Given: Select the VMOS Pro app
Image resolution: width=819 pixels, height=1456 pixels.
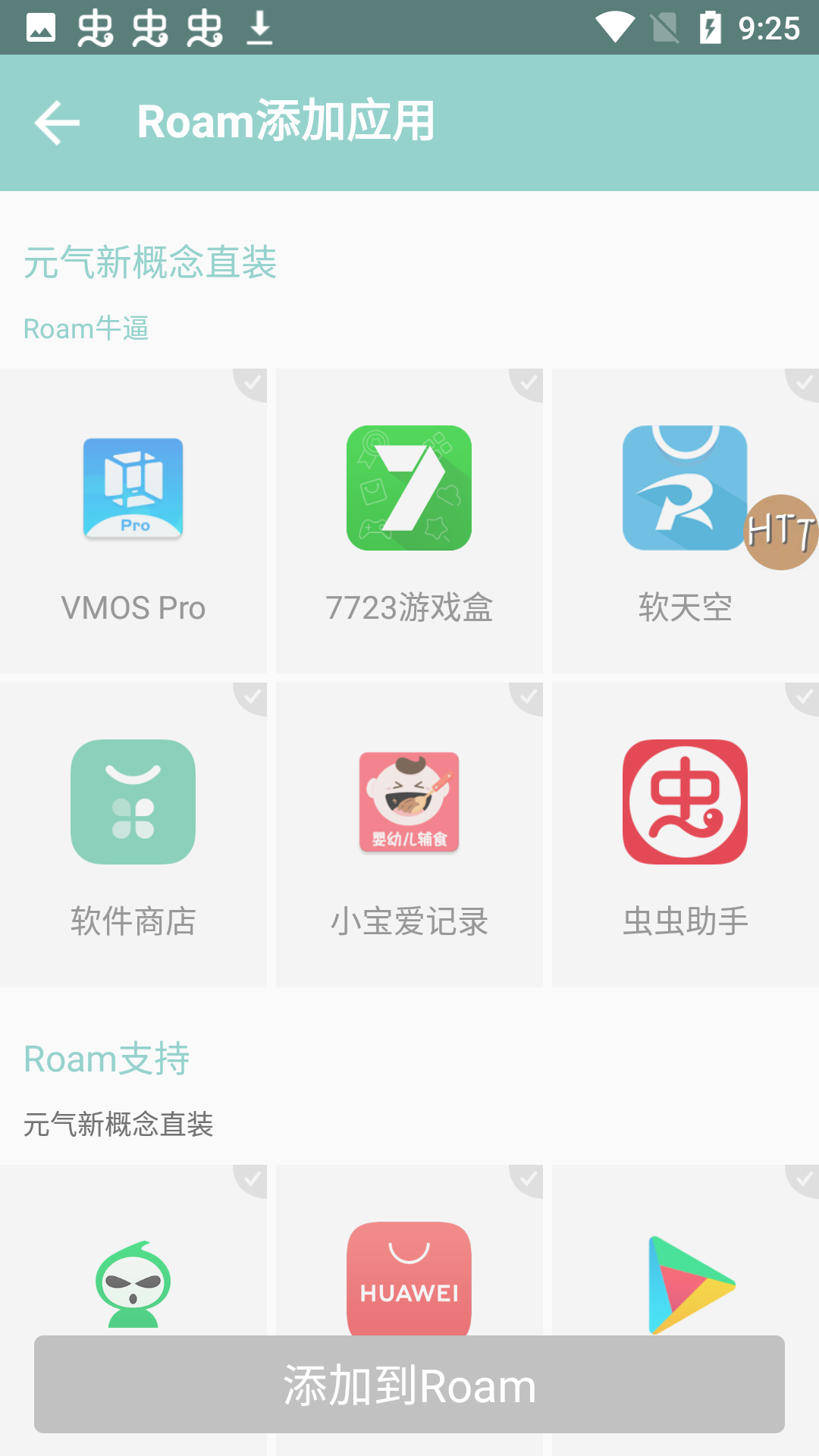Looking at the screenshot, I should click(133, 522).
